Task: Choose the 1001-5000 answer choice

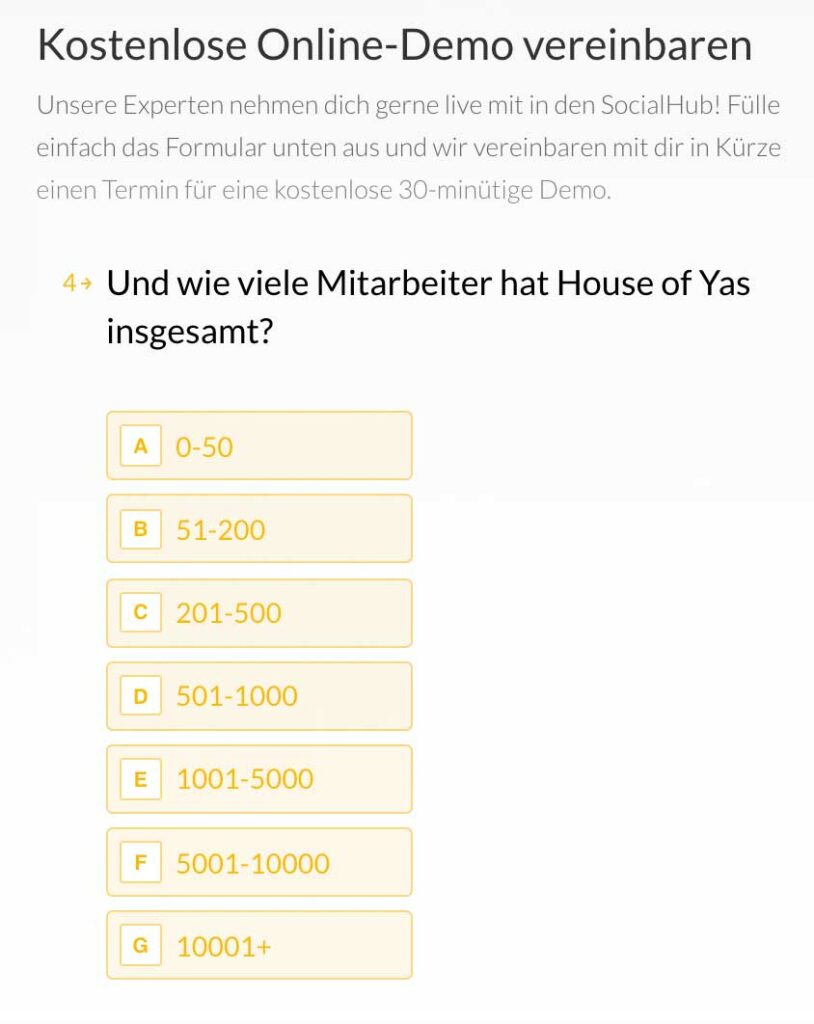Action: click(260, 778)
